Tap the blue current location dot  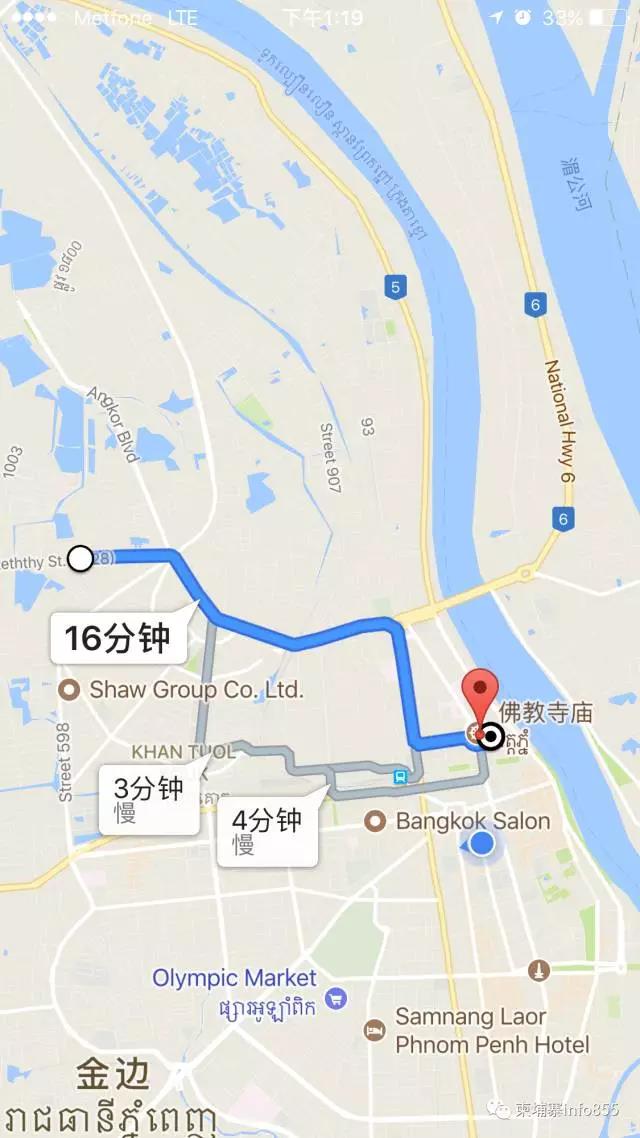(x=481, y=844)
